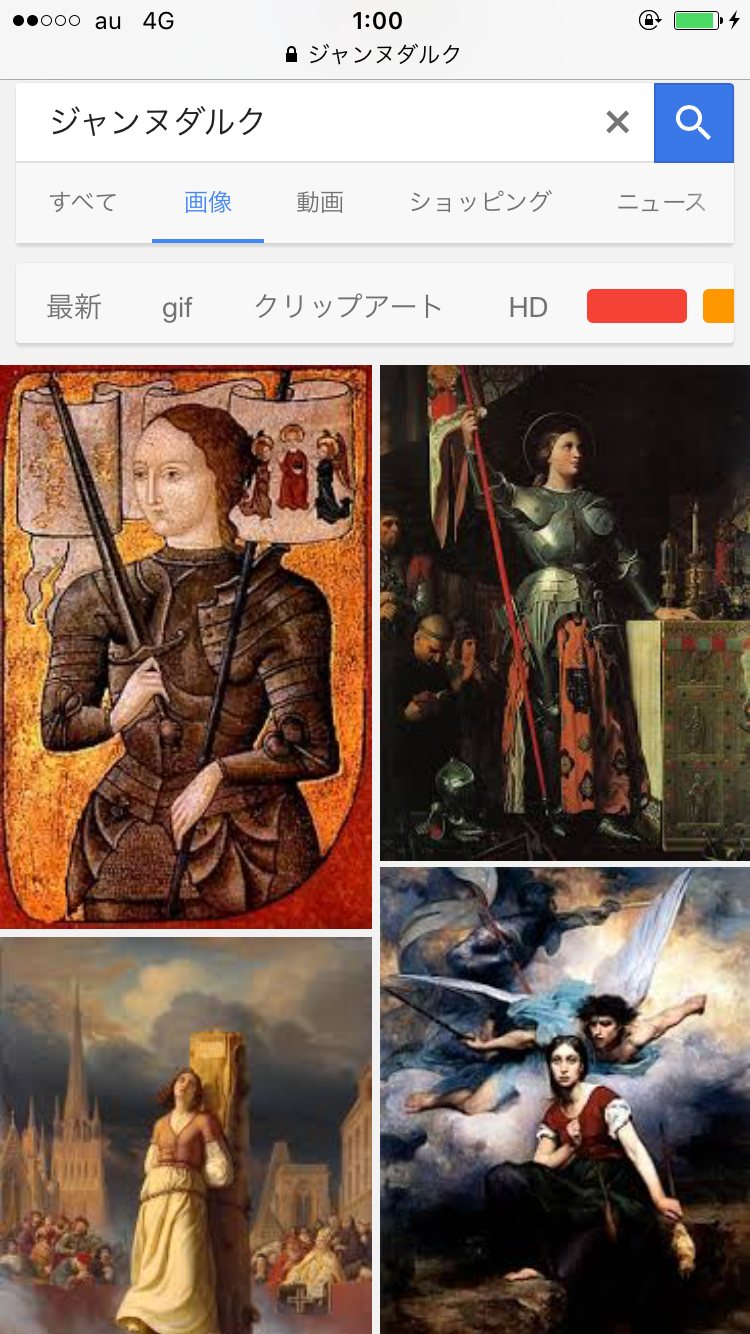Select the 画像 tab

point(208,202)
